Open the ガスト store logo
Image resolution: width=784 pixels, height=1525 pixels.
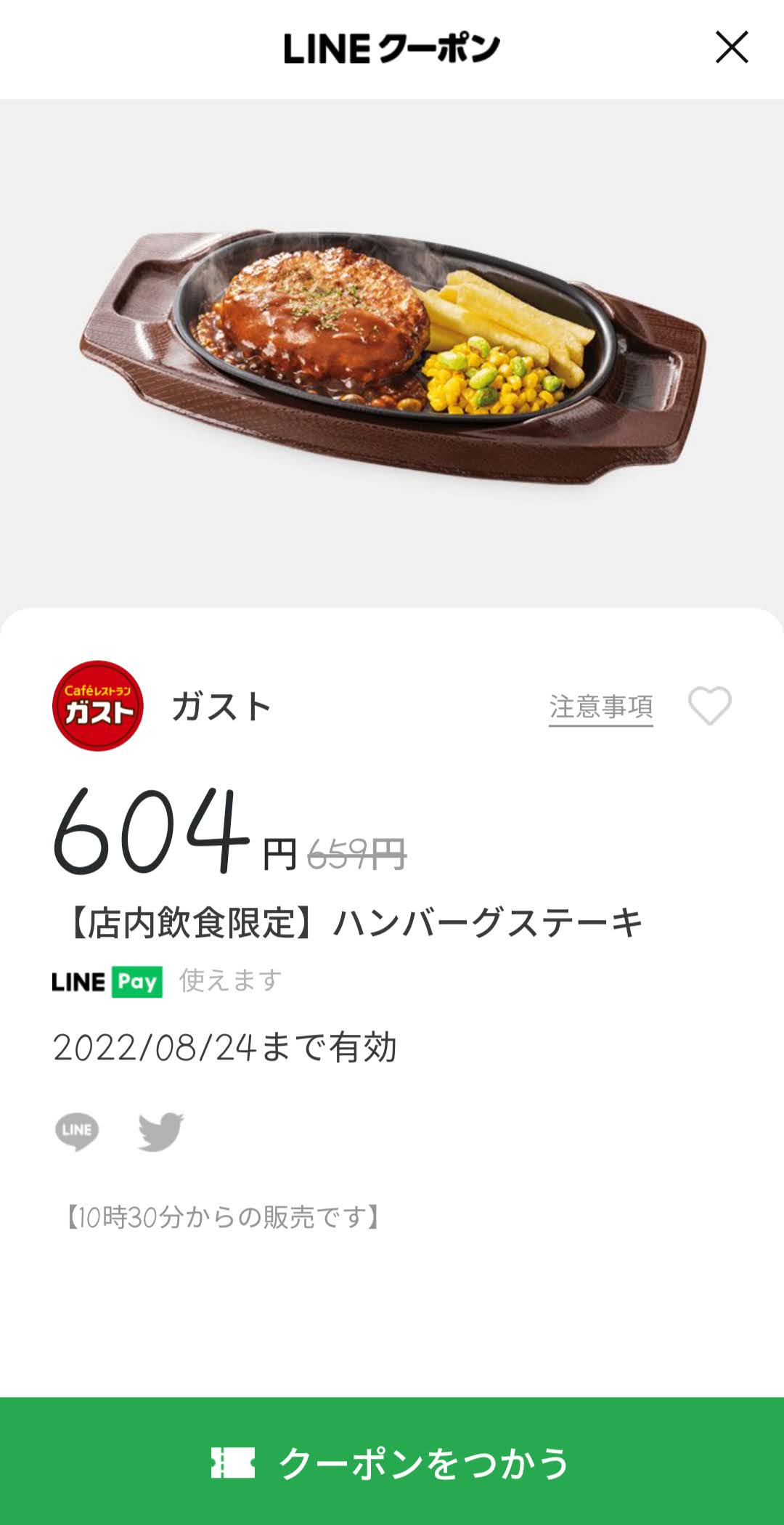98,706
